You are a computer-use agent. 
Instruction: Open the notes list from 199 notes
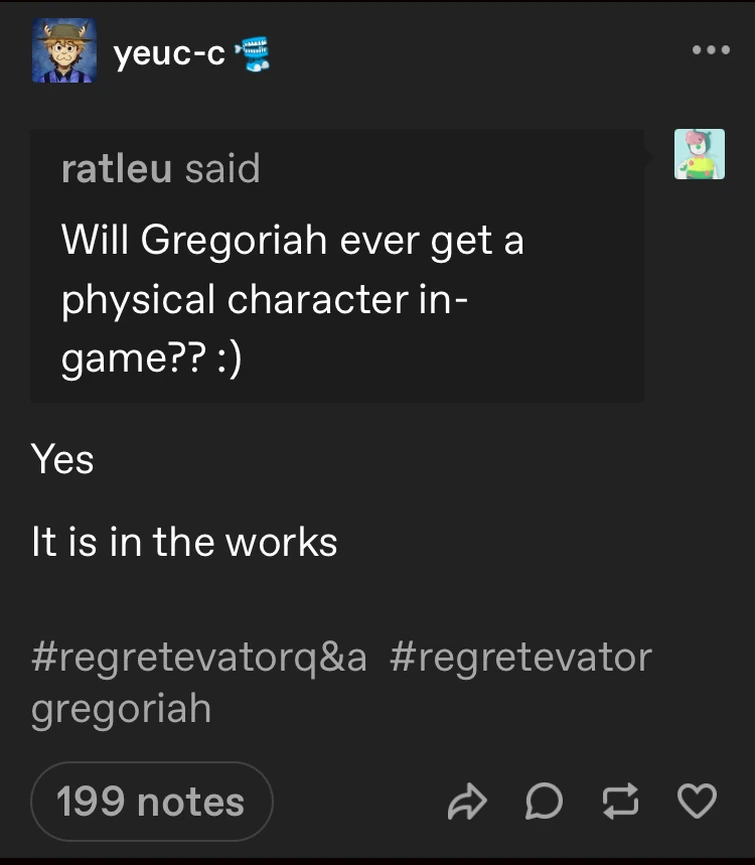(x=150, y=800)
